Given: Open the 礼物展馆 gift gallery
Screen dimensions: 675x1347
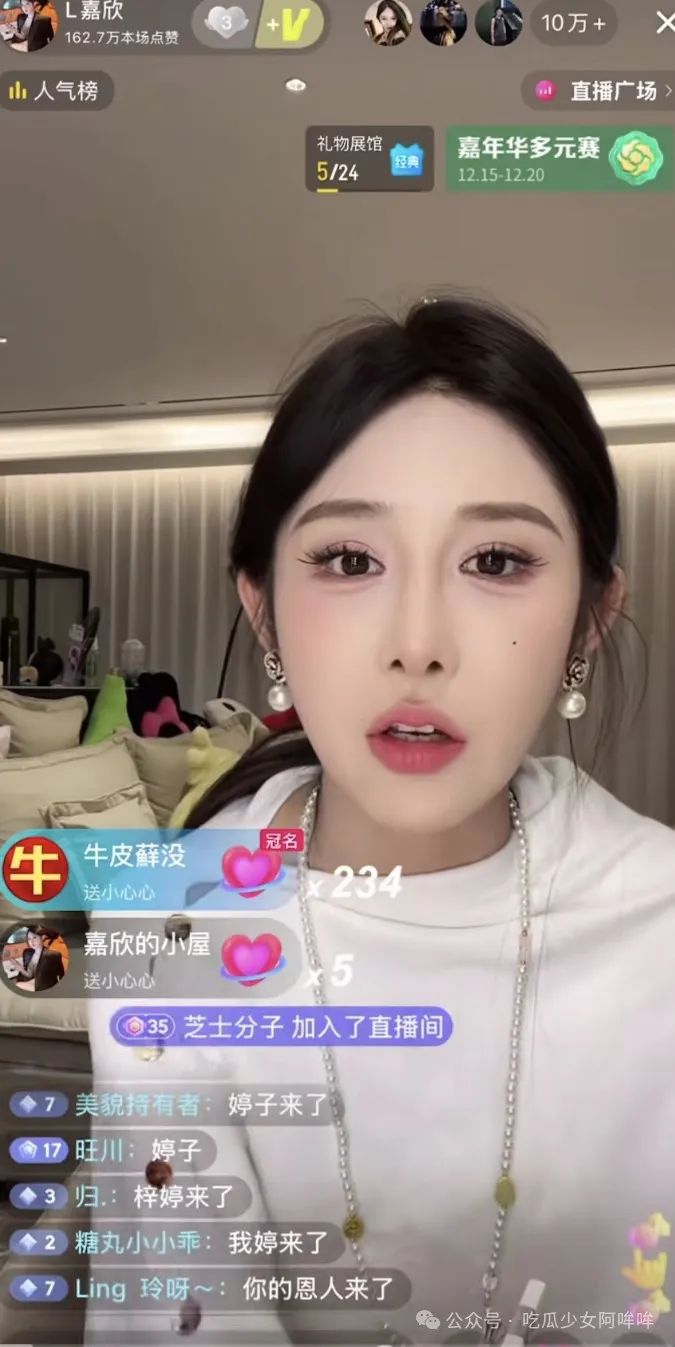Looking at the screenshot, I should (x=369, y=159).
